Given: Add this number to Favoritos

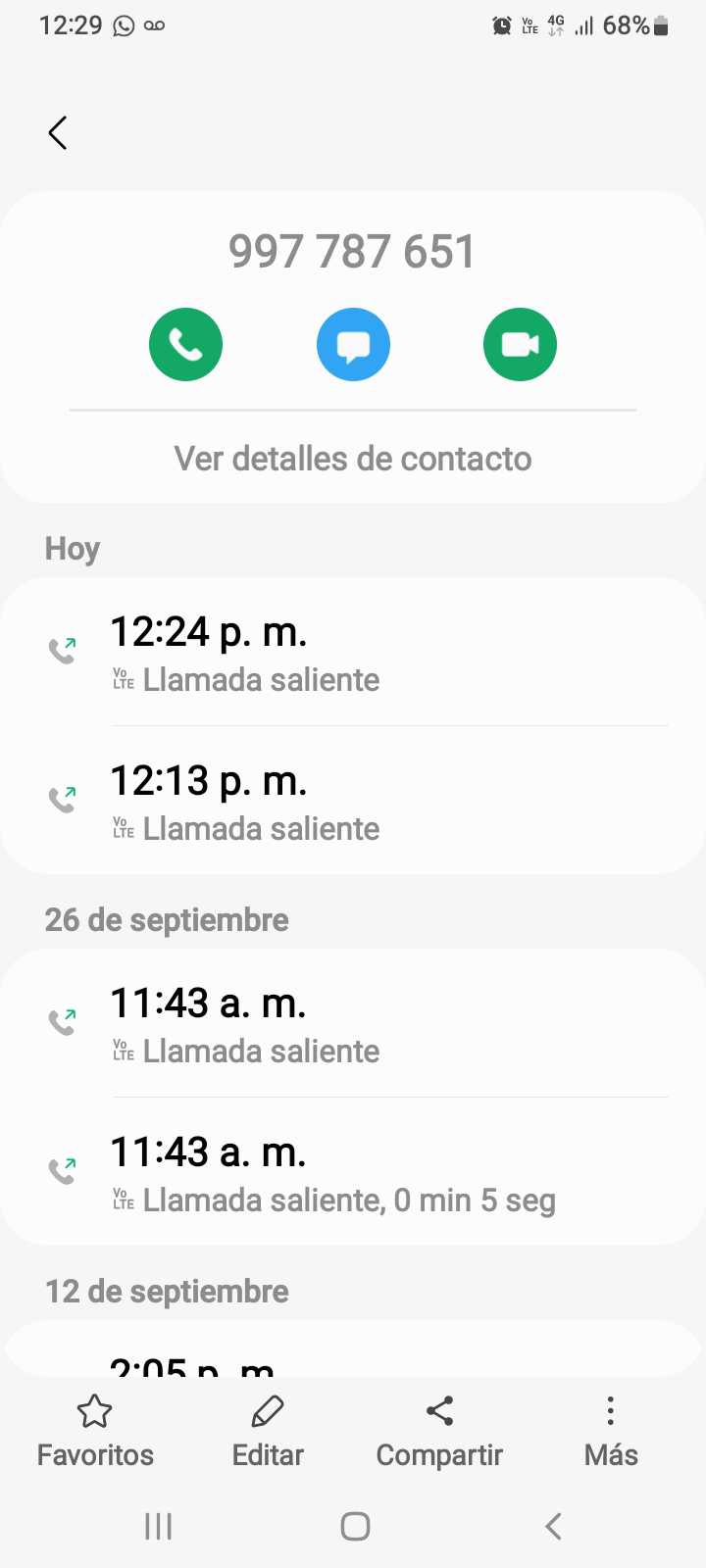Looking at the screenshot, I should coord(95,1431).
